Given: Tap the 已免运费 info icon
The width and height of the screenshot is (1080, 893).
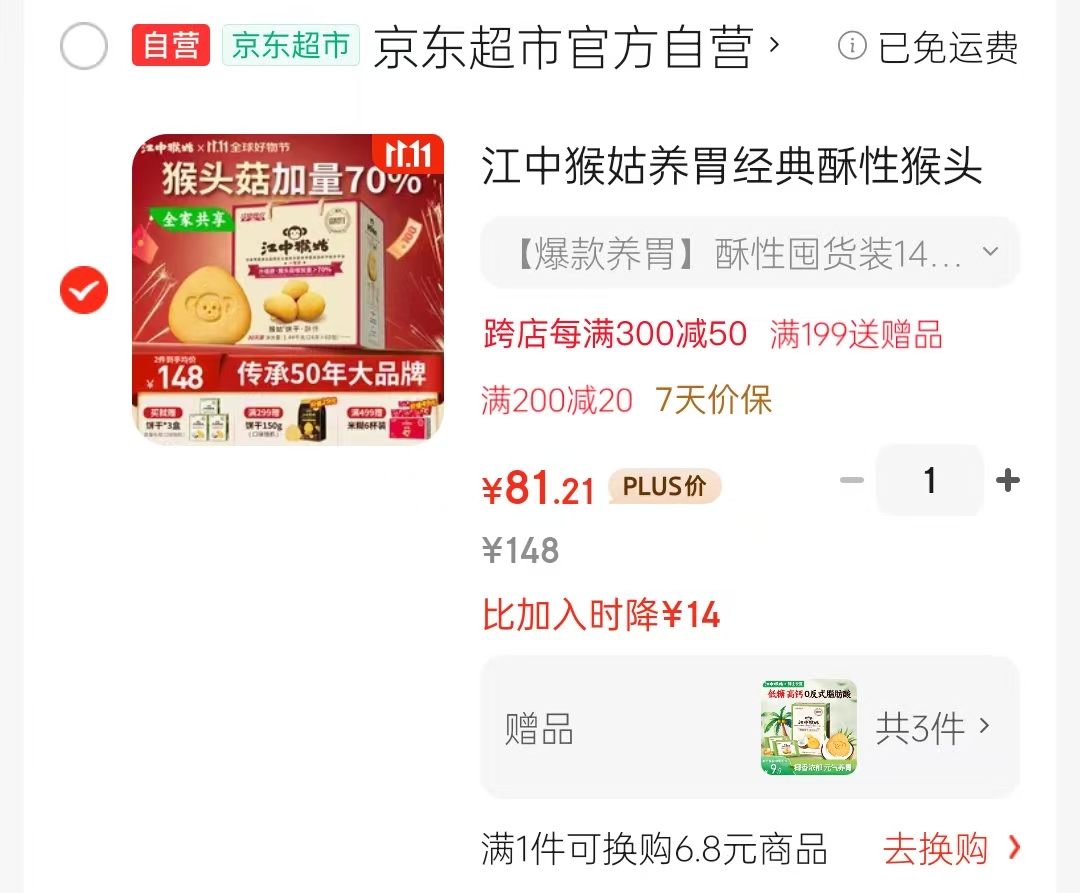Looking at the screenshot, I should point(852,46).
